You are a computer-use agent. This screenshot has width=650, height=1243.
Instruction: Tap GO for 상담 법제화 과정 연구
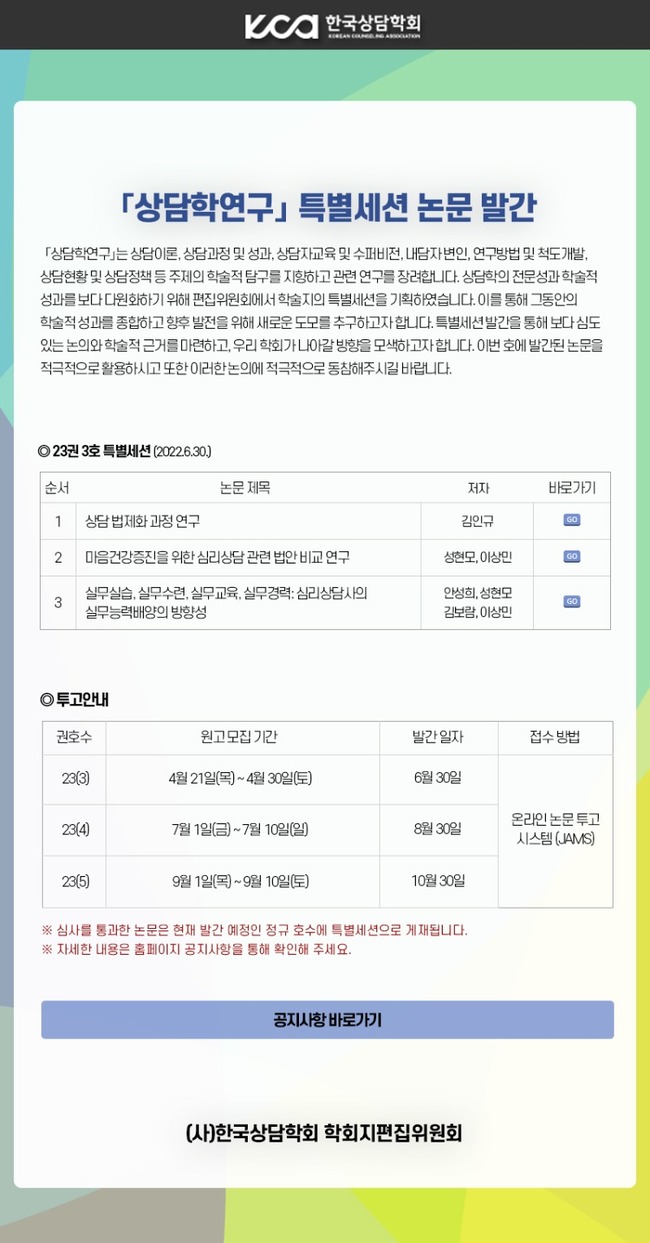[572, 520]
